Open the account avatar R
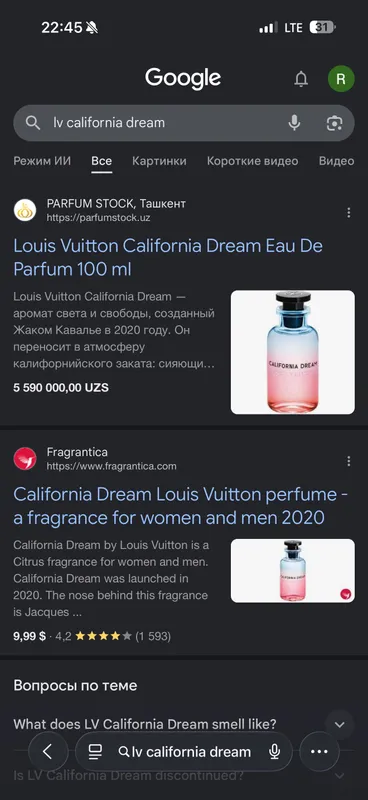The height and width of the screenshot is (800, 368). pos(341,79)
